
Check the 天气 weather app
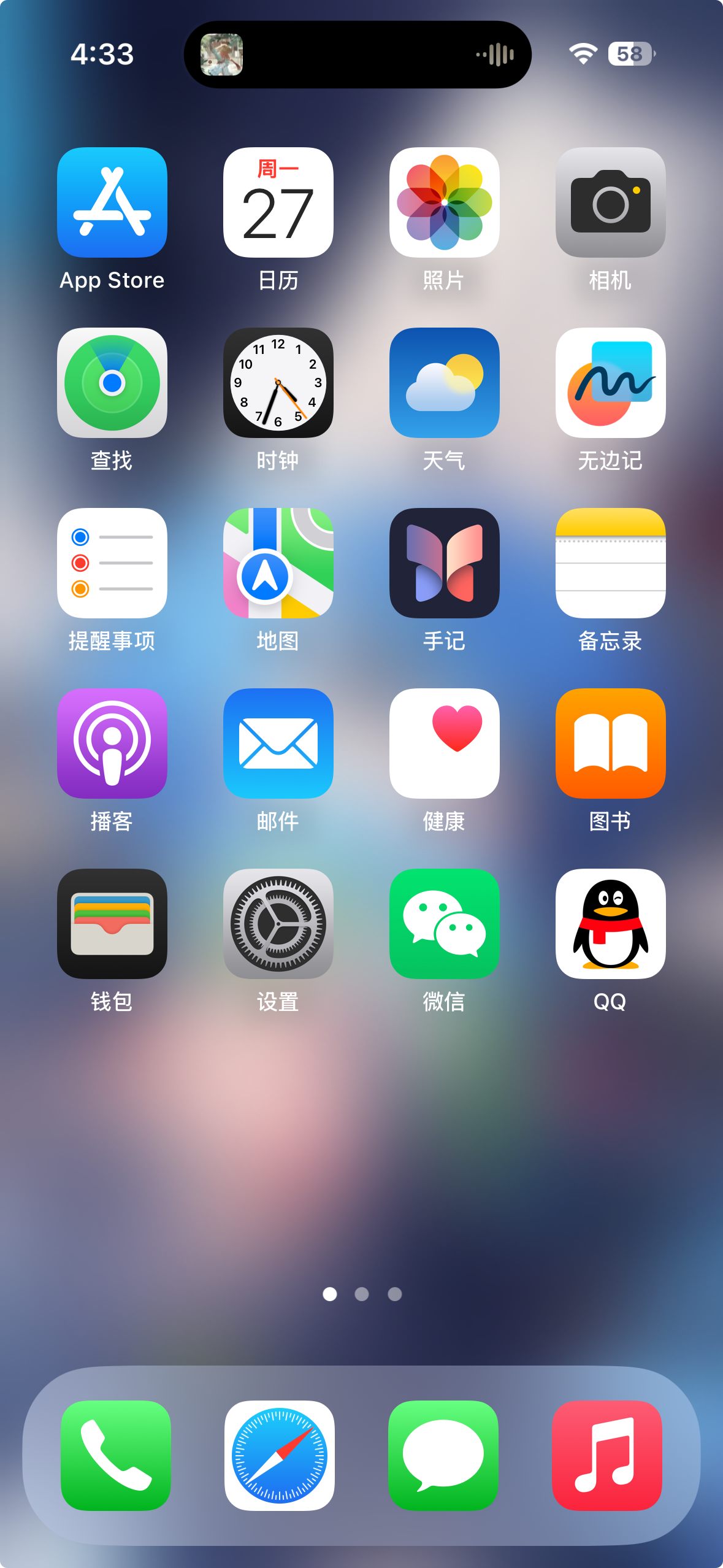click(445, 383)
